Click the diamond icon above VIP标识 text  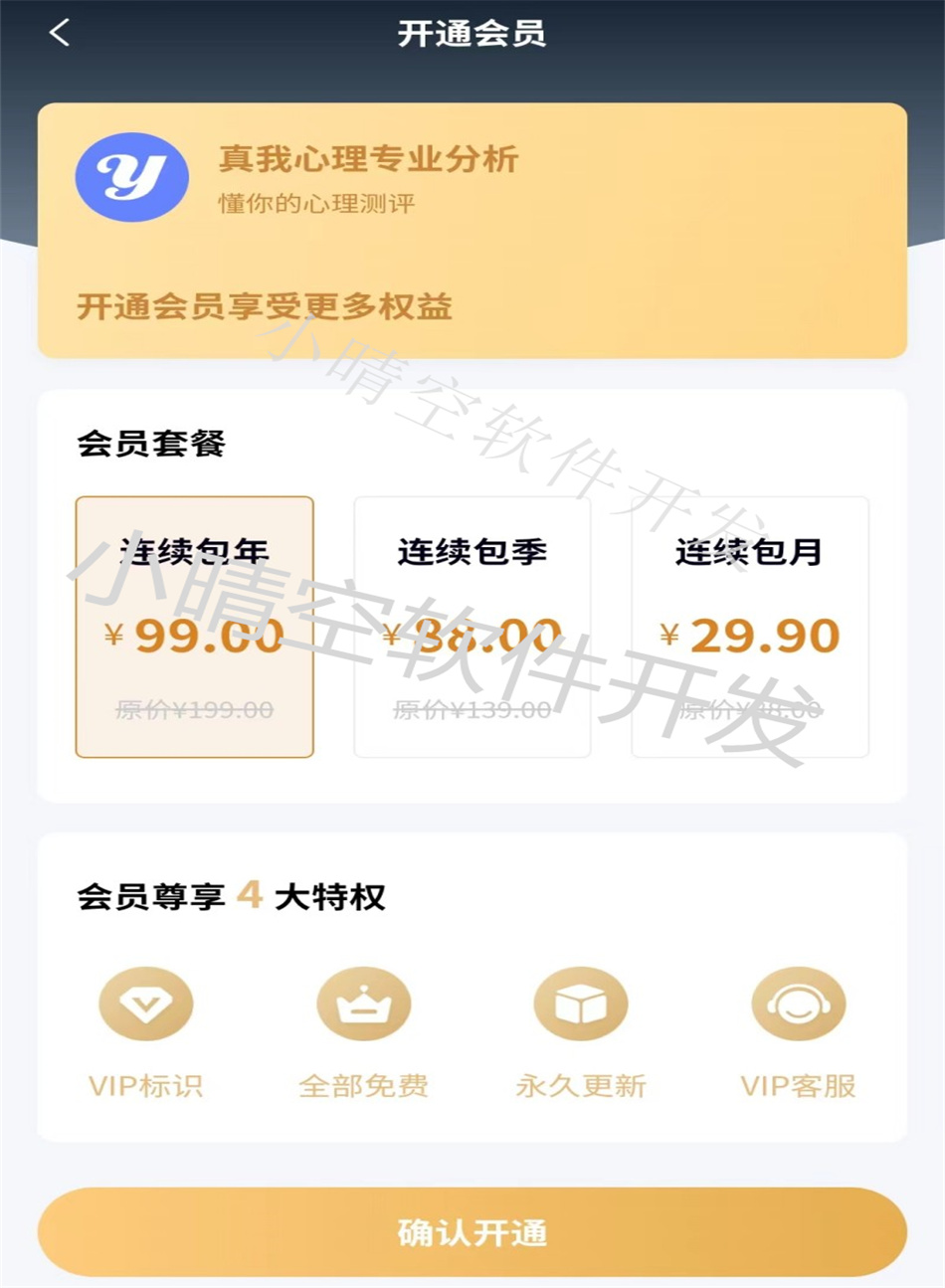tap(145, 1004)
